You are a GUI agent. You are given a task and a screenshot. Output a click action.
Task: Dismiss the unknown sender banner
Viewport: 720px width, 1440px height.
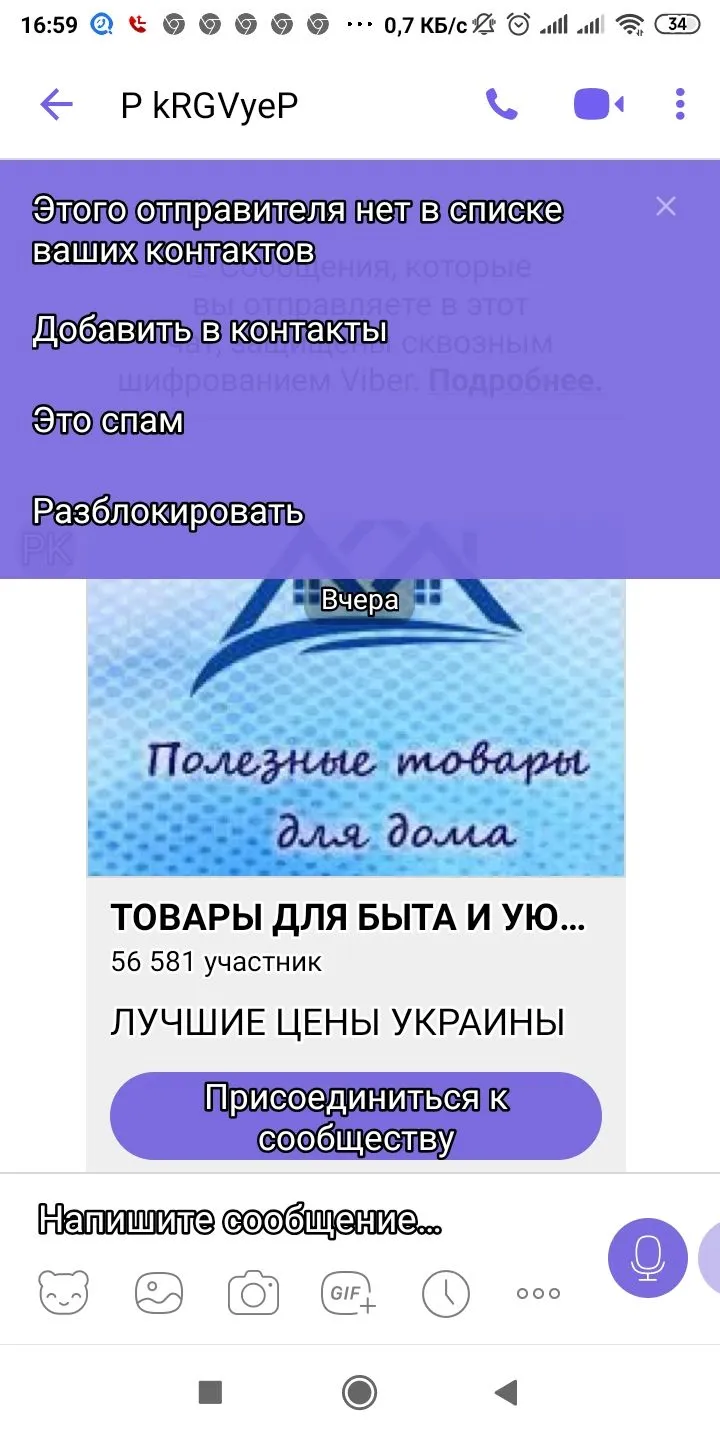coord(666,207)
